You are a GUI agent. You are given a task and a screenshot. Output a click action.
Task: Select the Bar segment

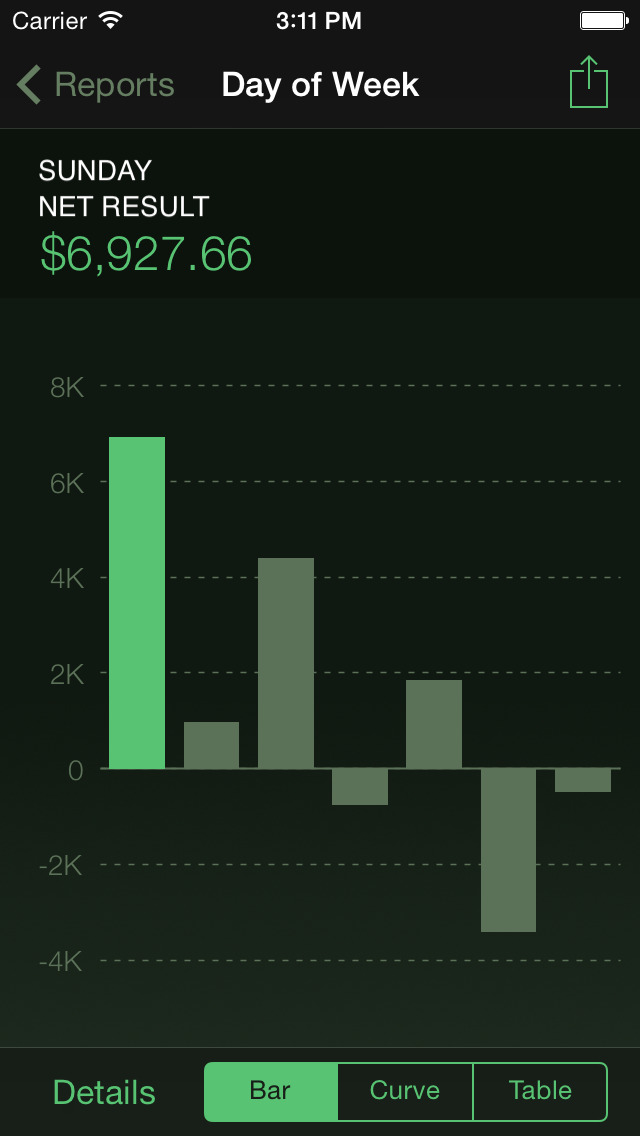click(271, 1091)
